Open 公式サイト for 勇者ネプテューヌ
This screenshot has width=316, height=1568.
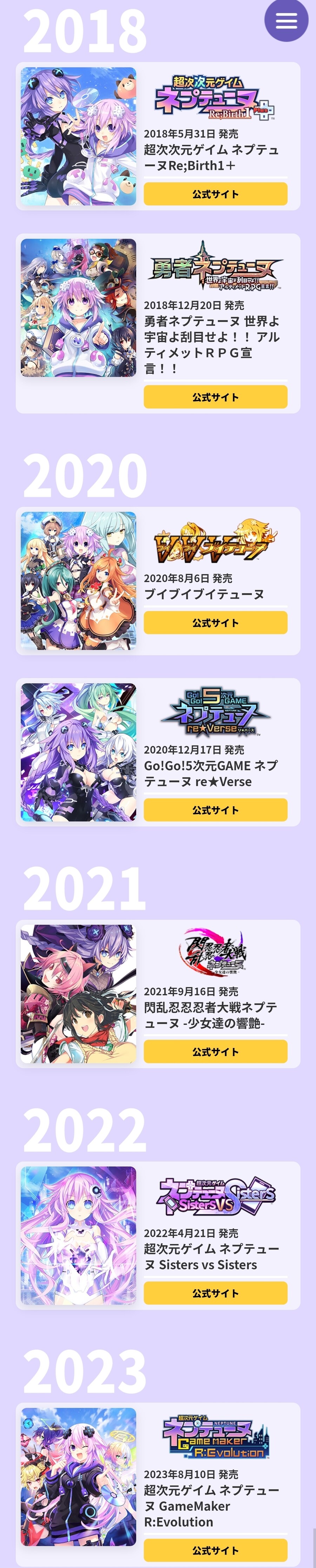pos(215,397)
